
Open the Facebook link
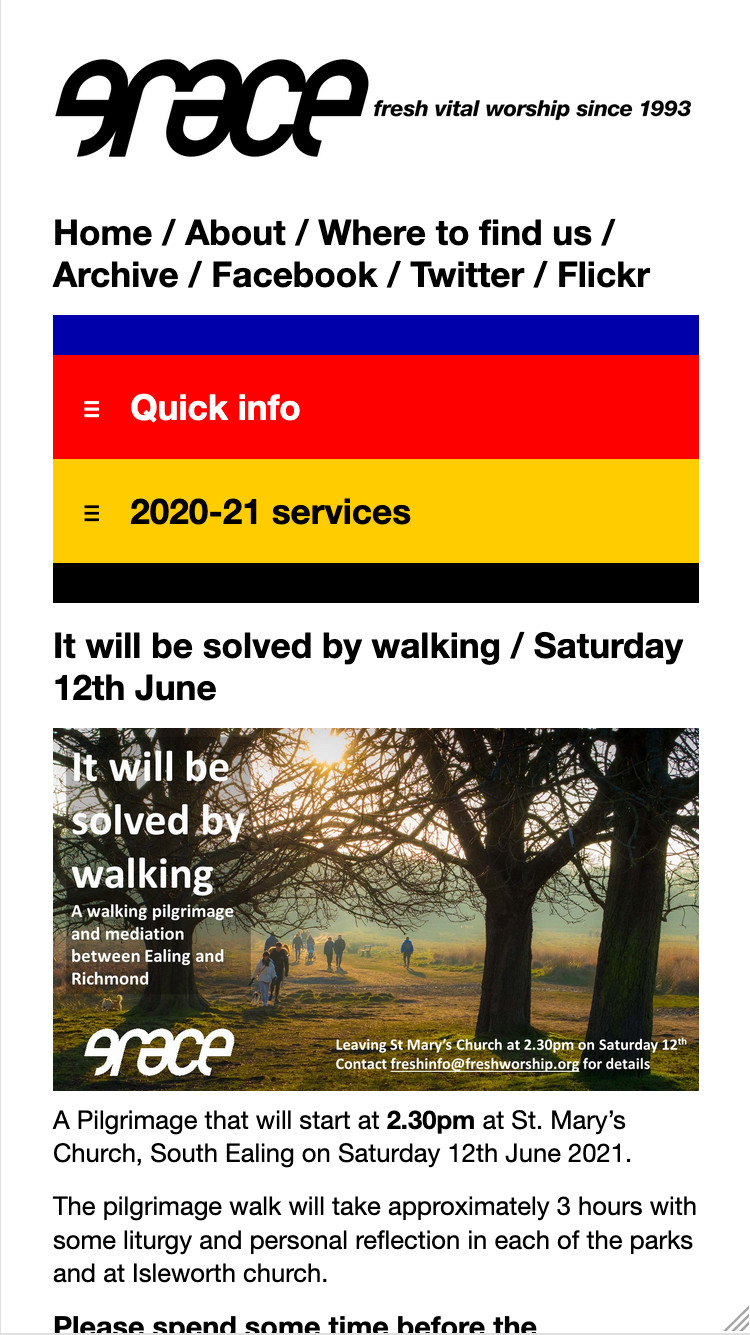coord(295,275)
